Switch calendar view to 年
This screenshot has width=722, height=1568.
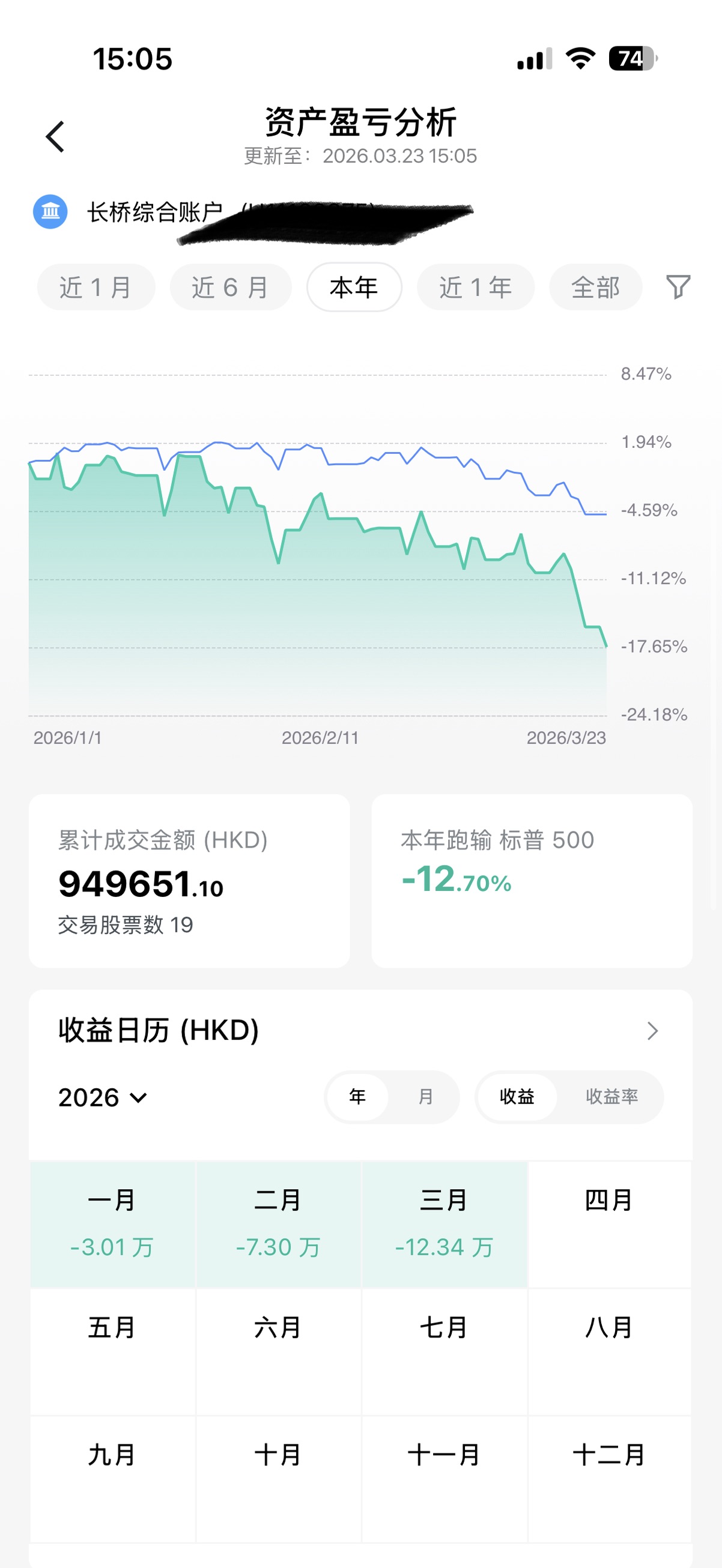pyautogui.click(x=357, y=1097)
